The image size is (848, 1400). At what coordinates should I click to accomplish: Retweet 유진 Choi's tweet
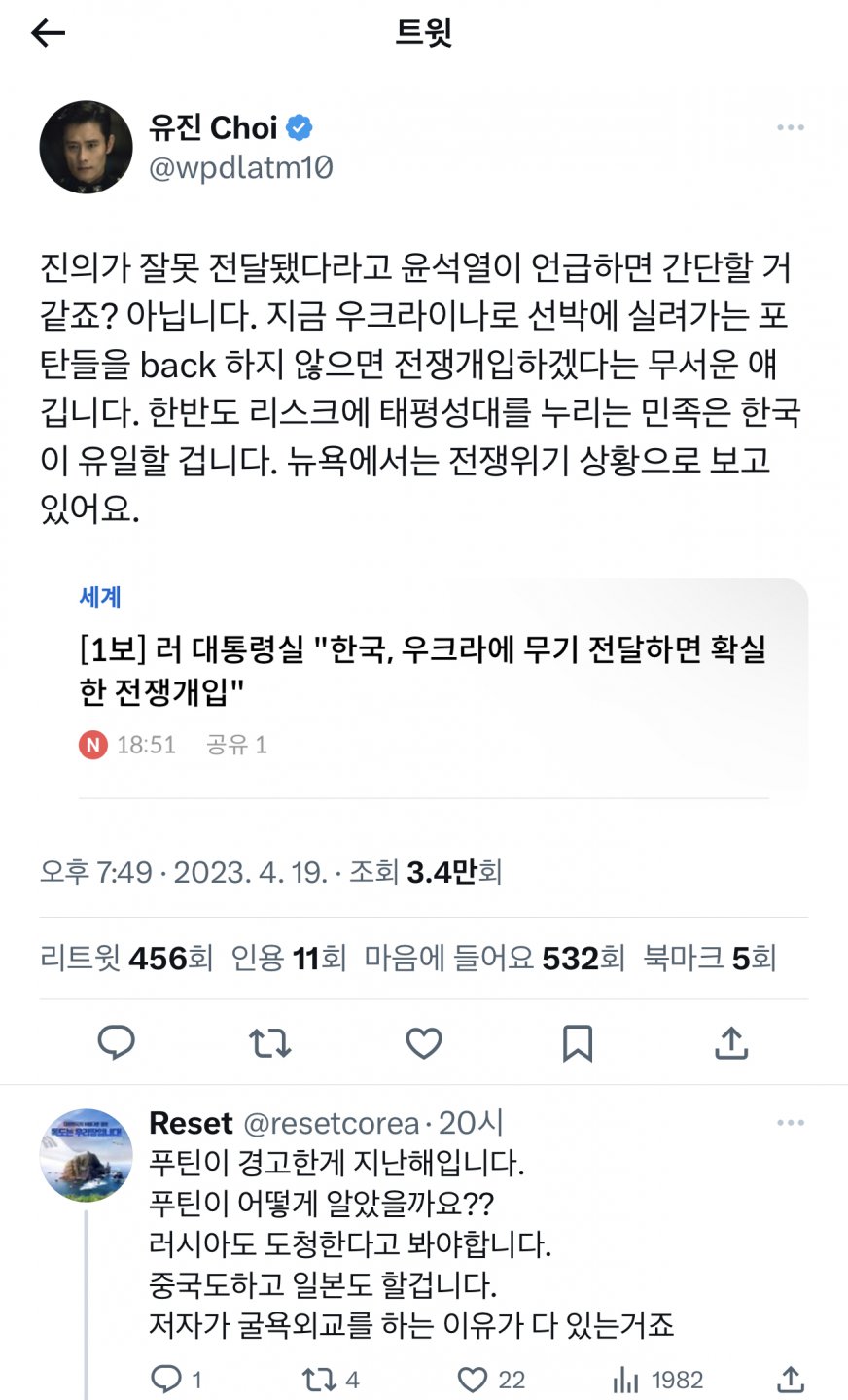coord(269,1043)
